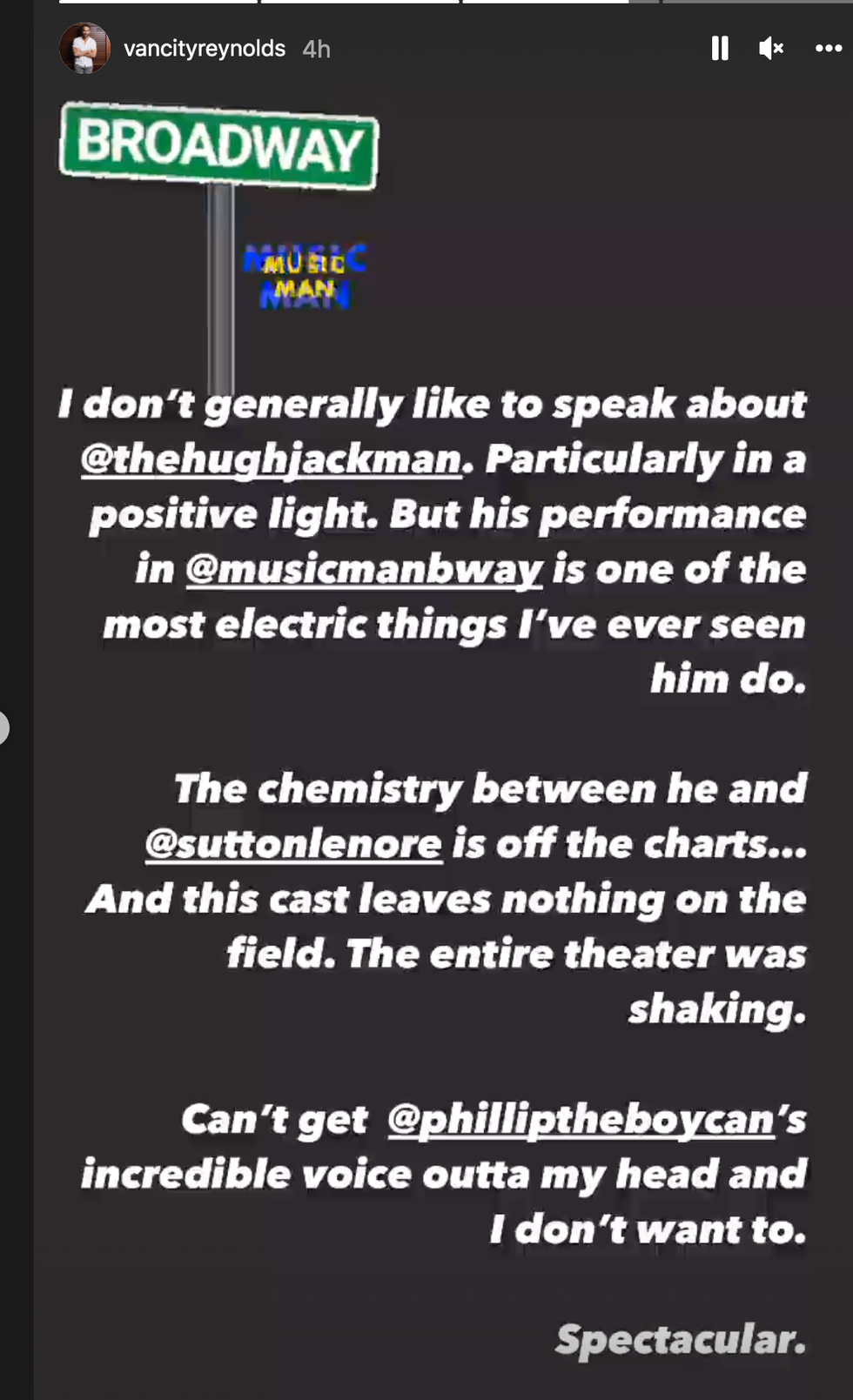Open the @musicmanbway mention

364,569
